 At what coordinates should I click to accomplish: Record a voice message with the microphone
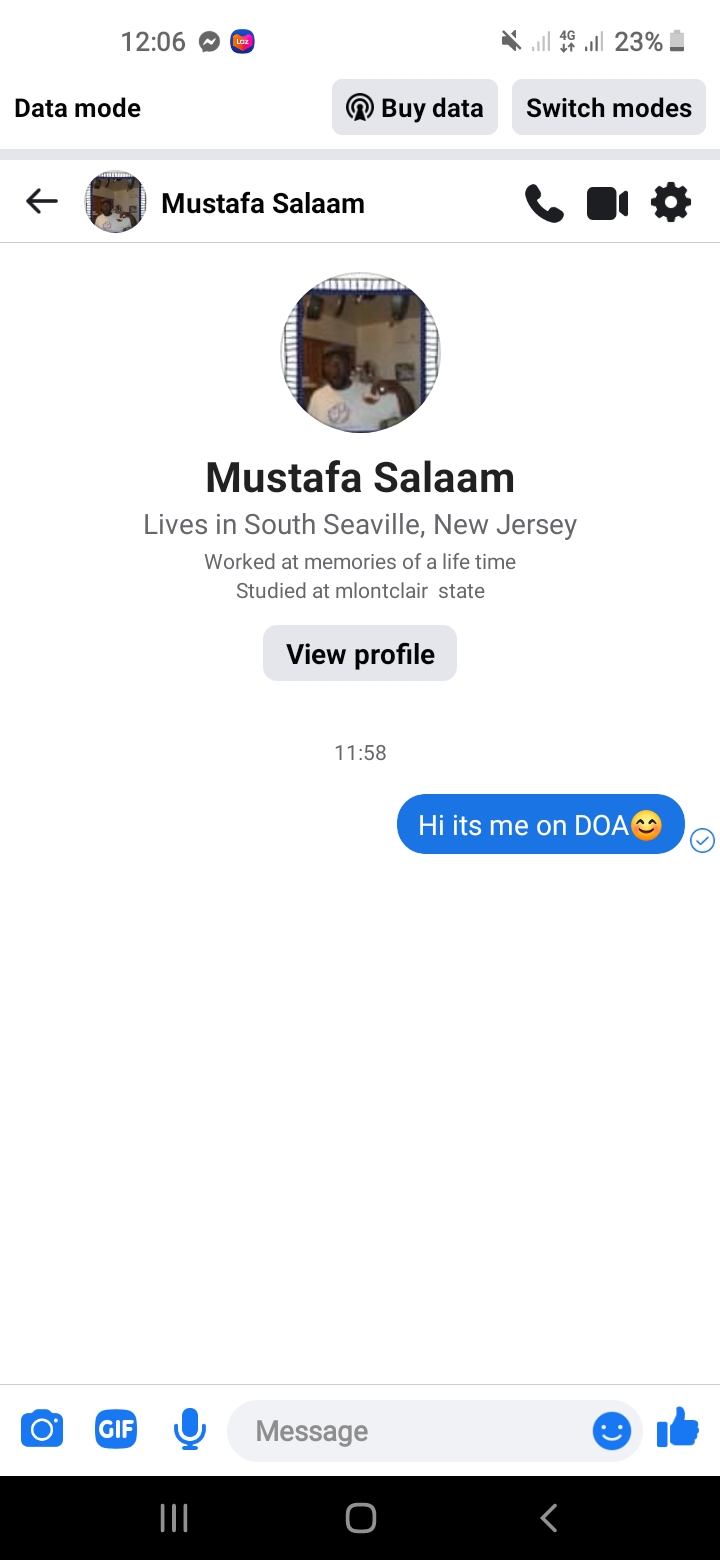point(190,1429)
